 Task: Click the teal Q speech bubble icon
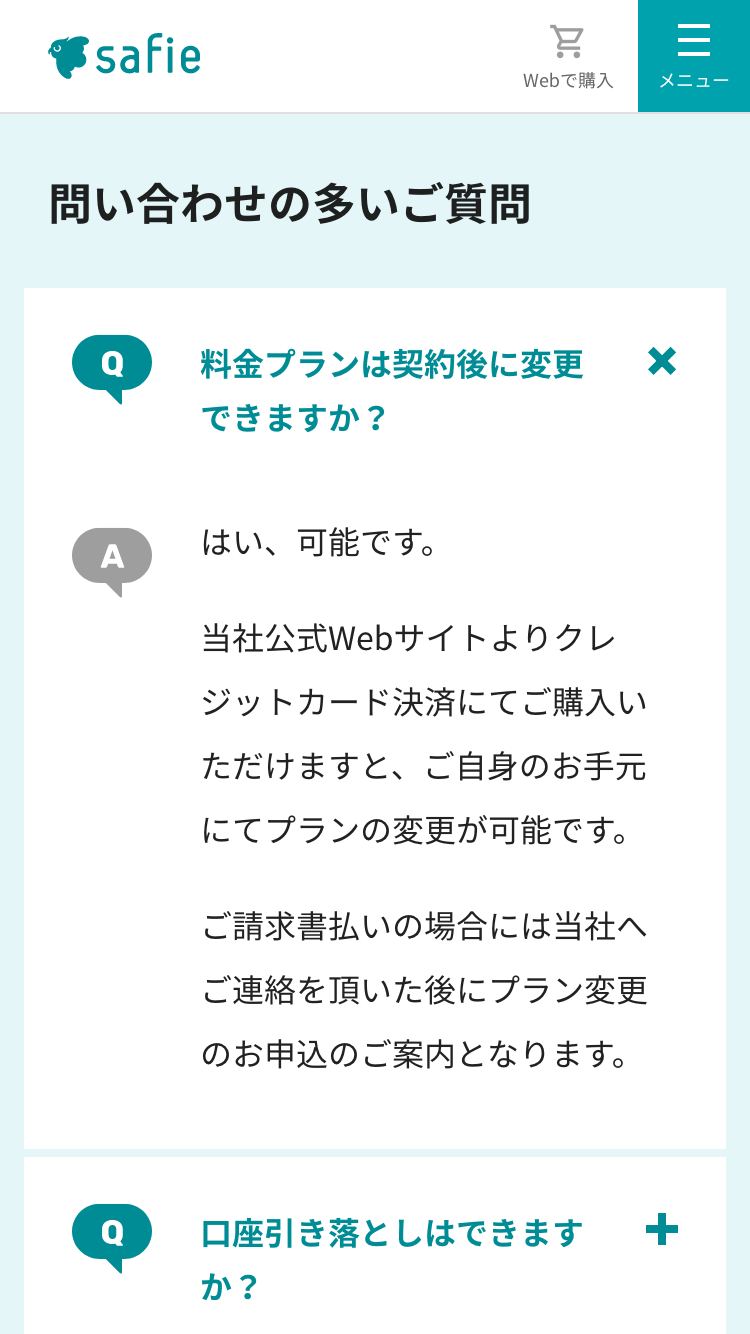click(x=112, y=364)
